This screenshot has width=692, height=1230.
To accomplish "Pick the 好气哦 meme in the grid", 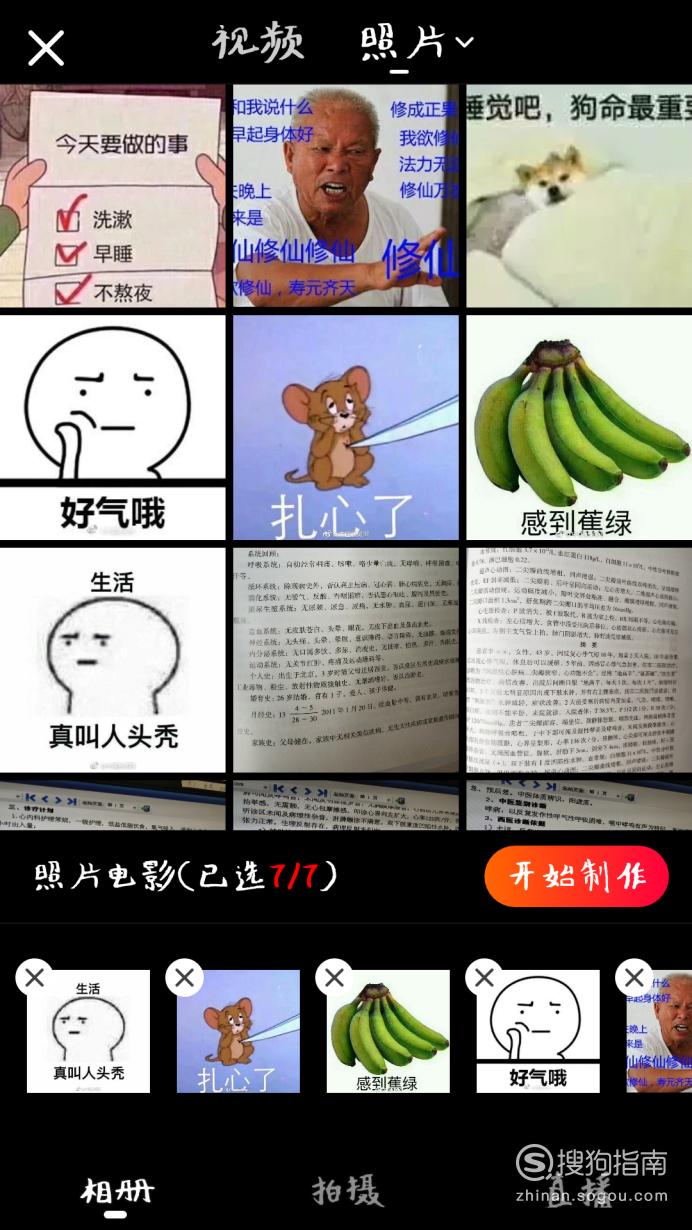I will [113, 428].
